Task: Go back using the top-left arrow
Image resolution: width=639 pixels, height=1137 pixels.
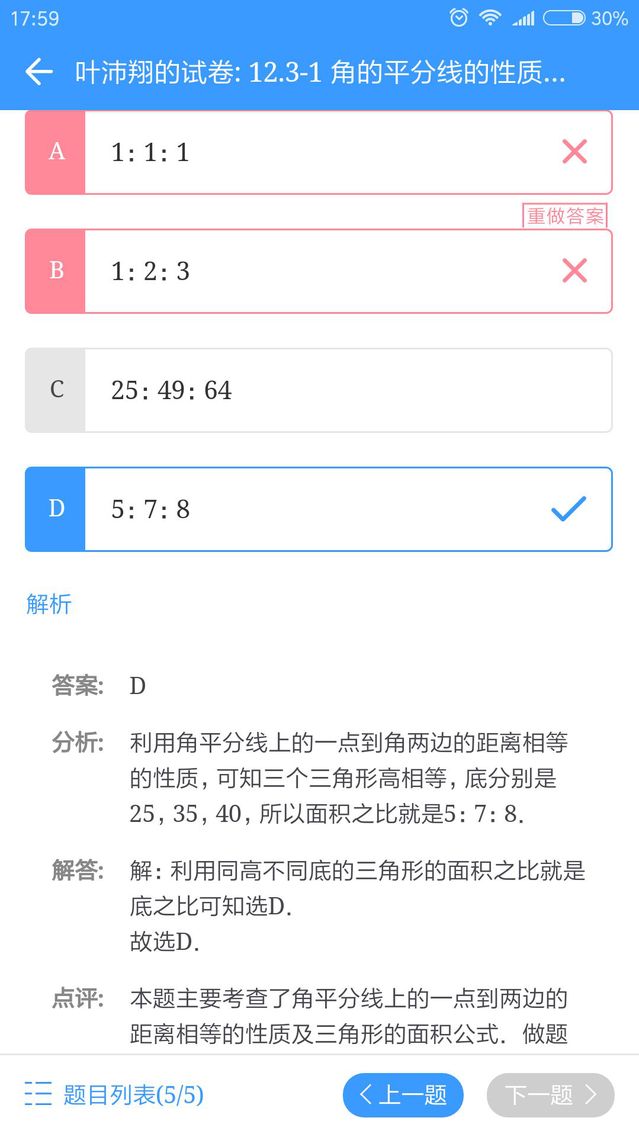Action: coord(38,73)
